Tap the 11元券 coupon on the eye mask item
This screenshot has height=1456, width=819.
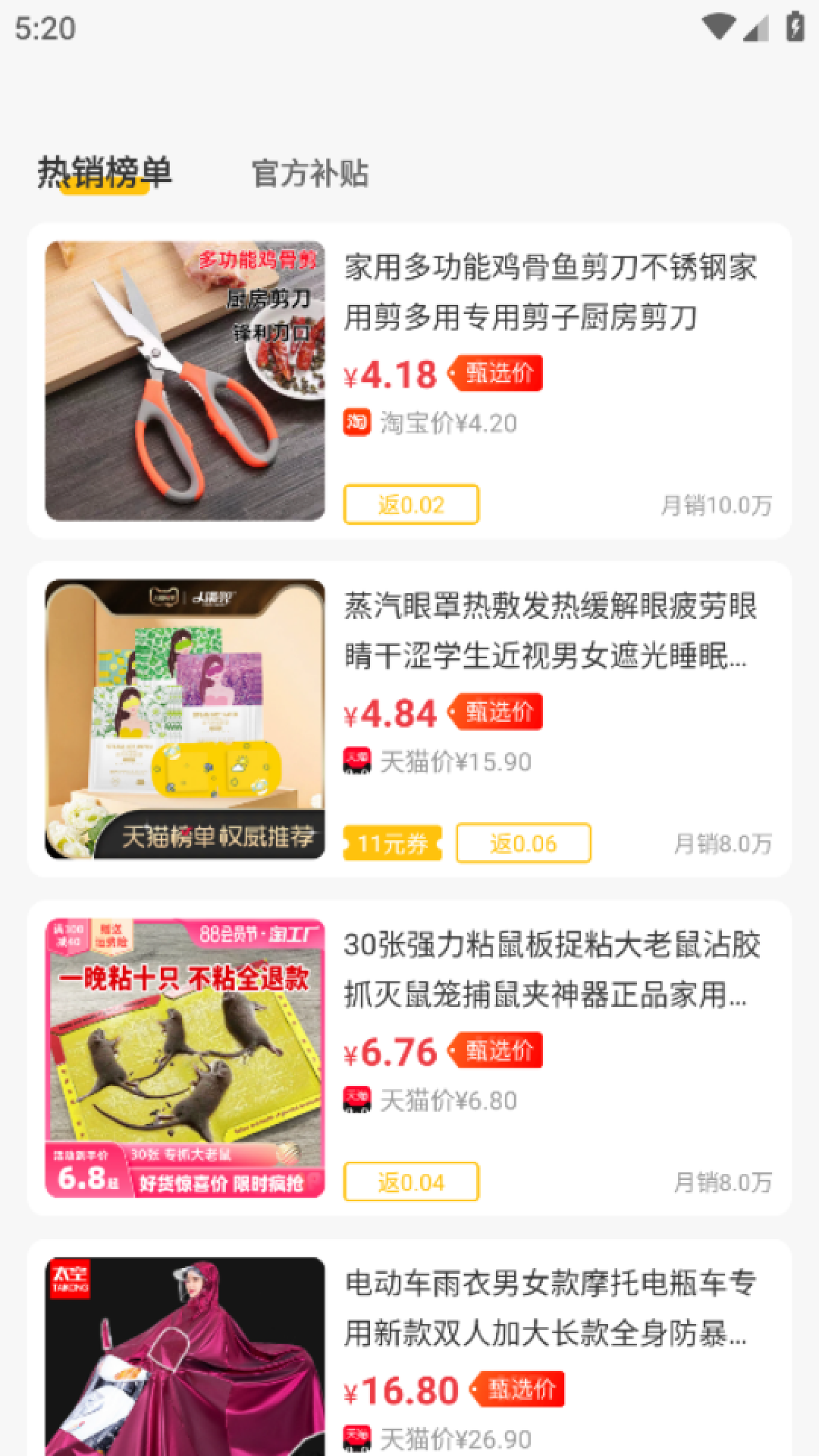coord(394,843)
